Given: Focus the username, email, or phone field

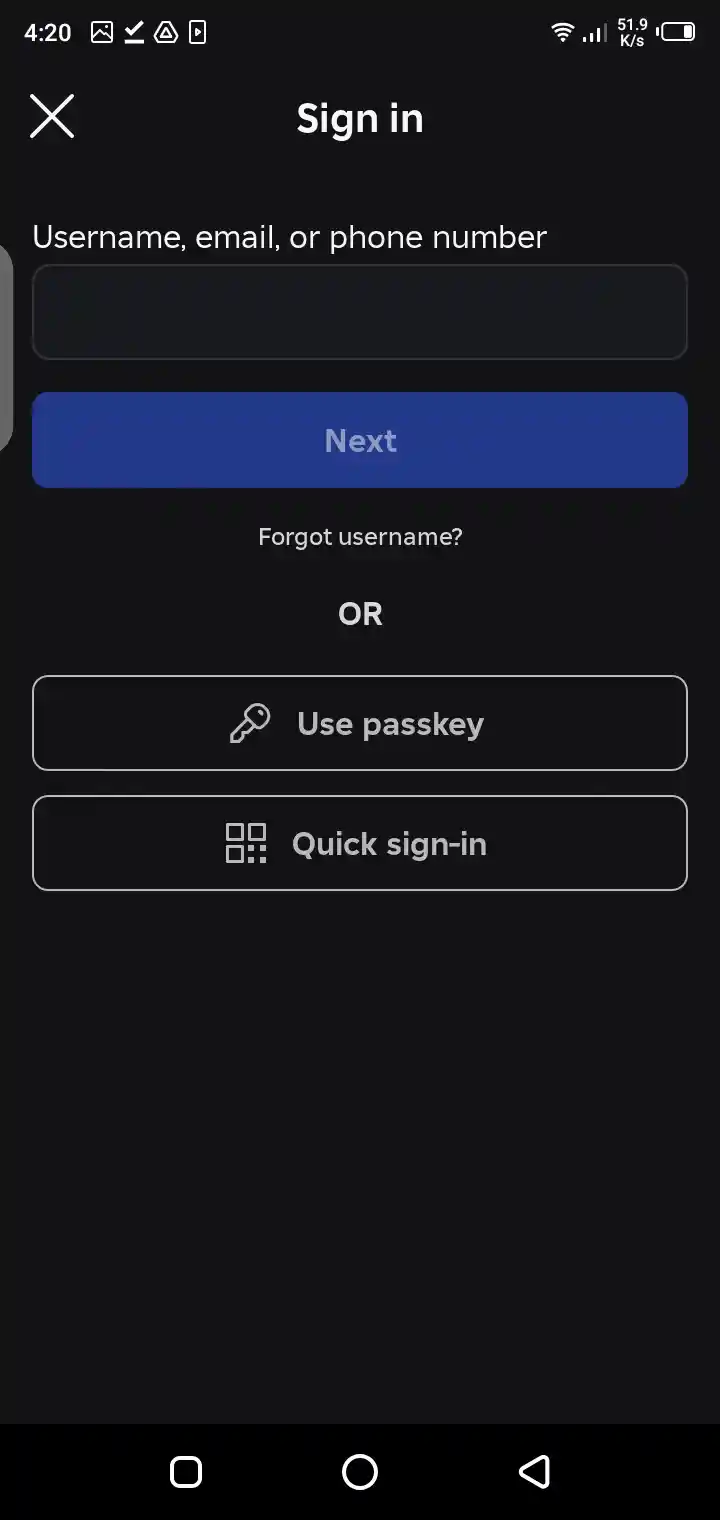Looking at the screenshot, I should click(x=360, y=312).
